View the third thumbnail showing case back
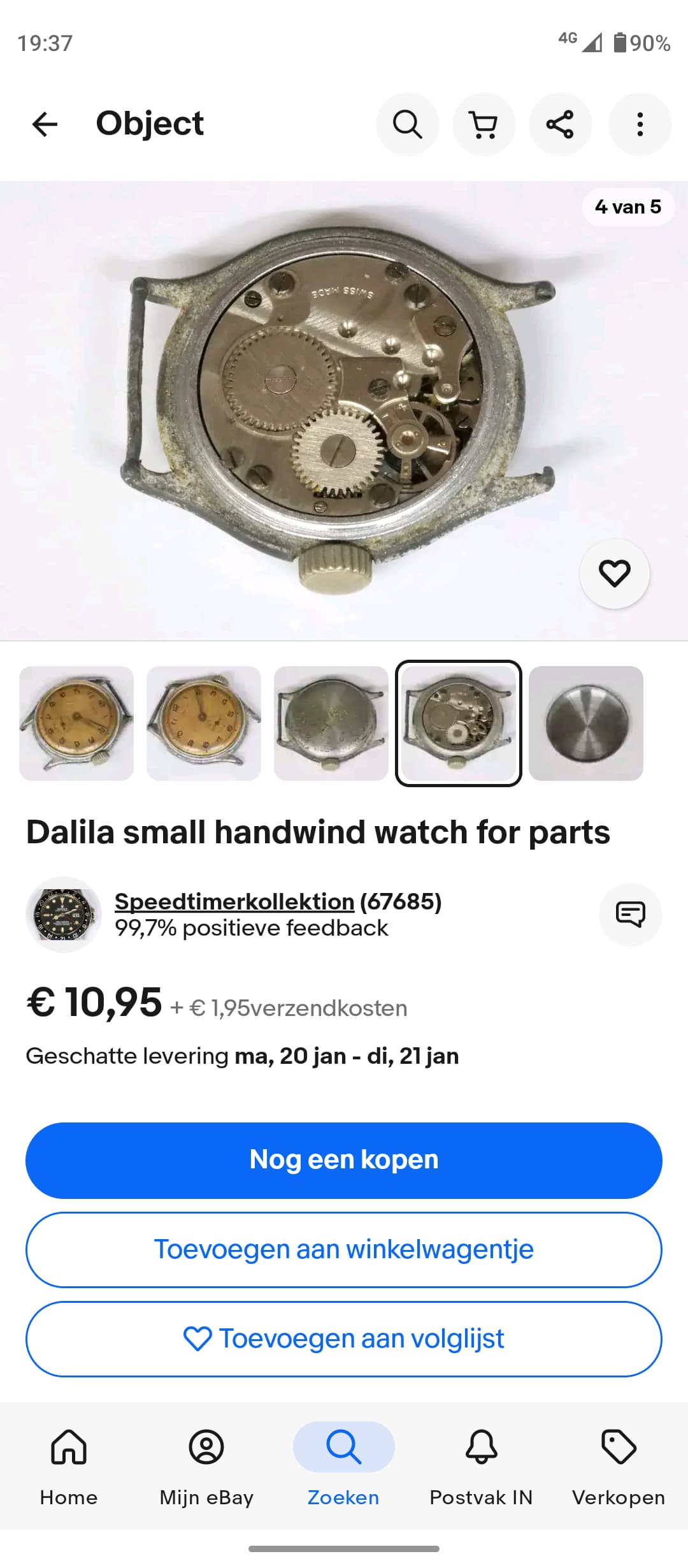The image size is (688, 1568). pyautogui.click(x=331, y=723)
